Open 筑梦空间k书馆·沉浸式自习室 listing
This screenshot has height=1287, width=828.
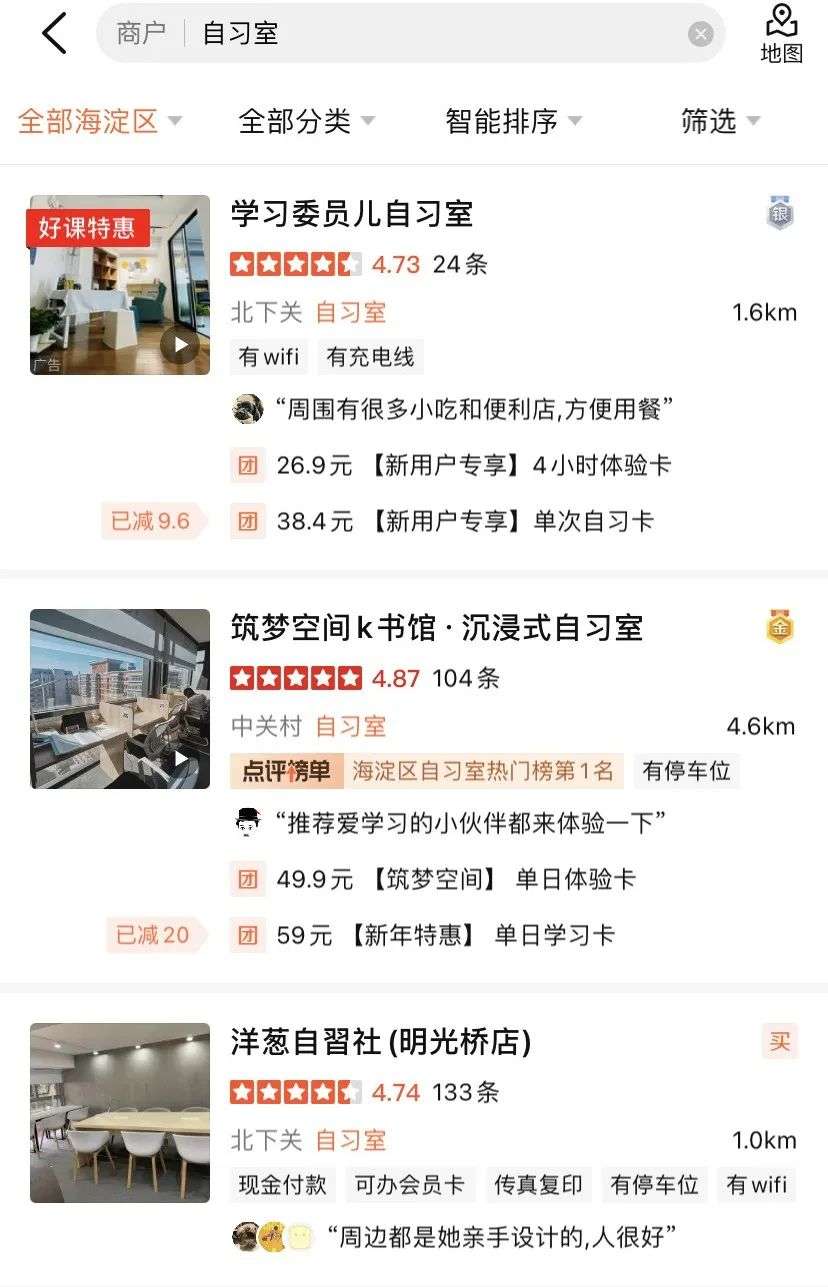(x=436, y=628)
